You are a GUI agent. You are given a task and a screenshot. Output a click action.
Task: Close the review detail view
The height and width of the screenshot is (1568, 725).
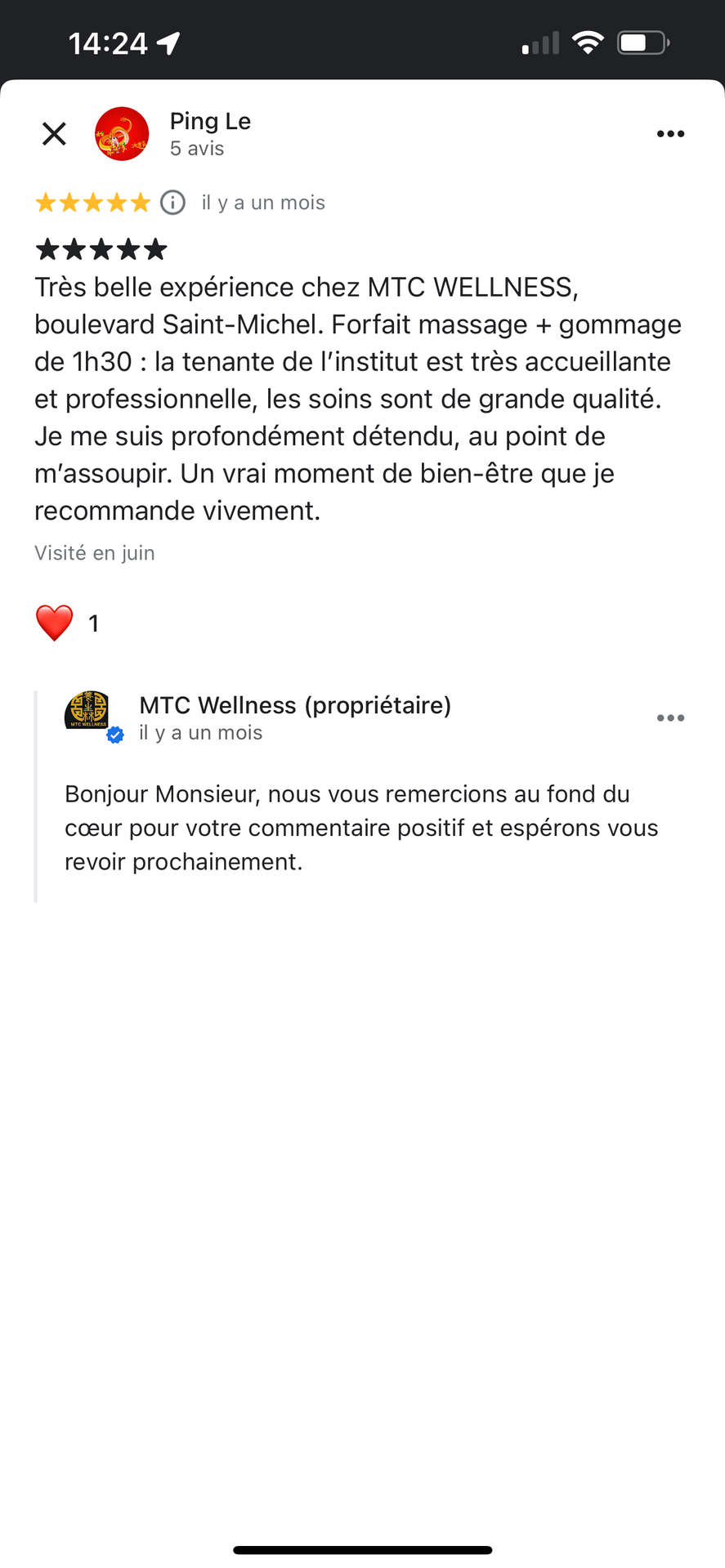tap(54, 134)
